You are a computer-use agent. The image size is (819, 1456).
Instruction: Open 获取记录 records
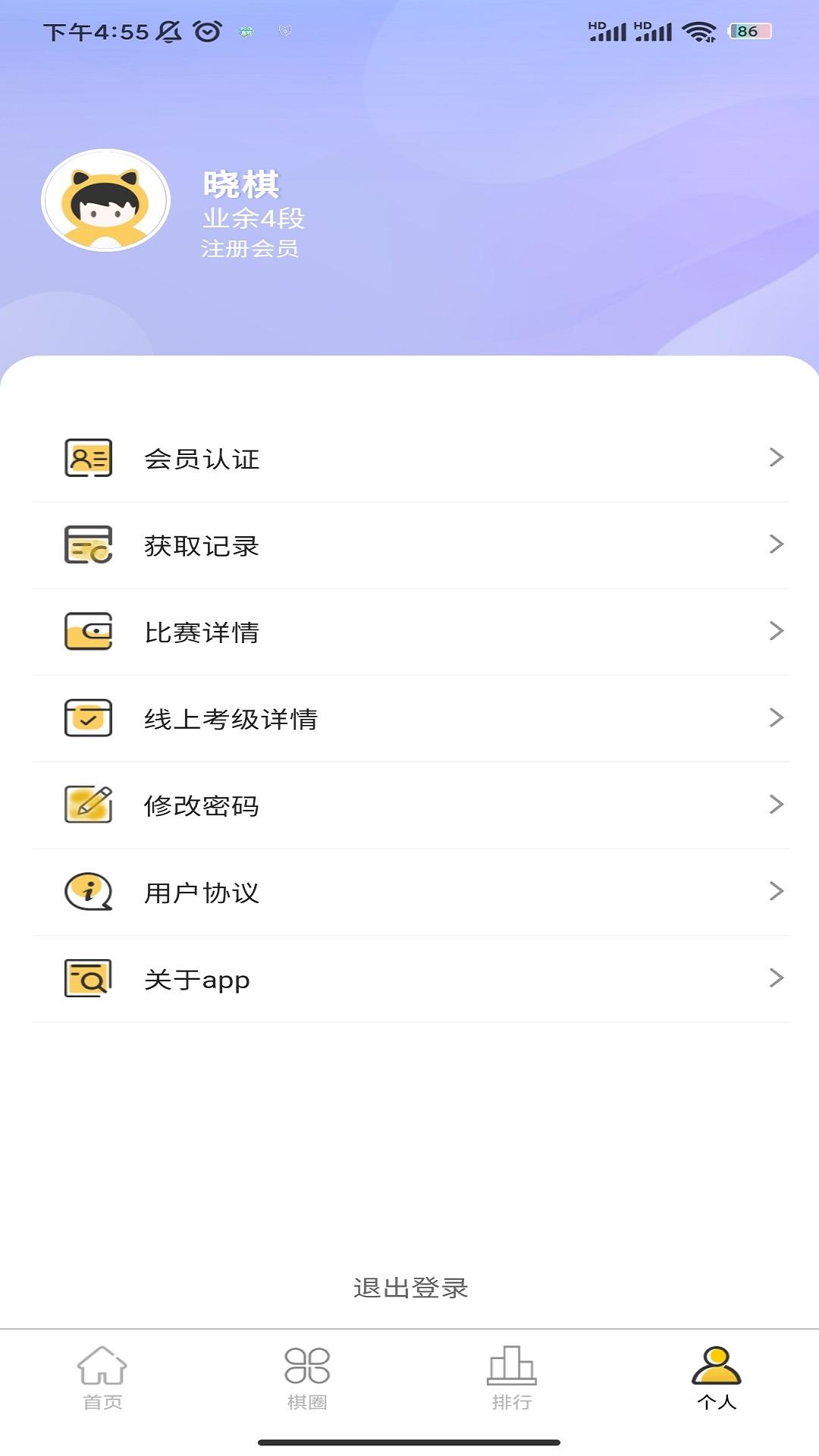pos(409,545)
